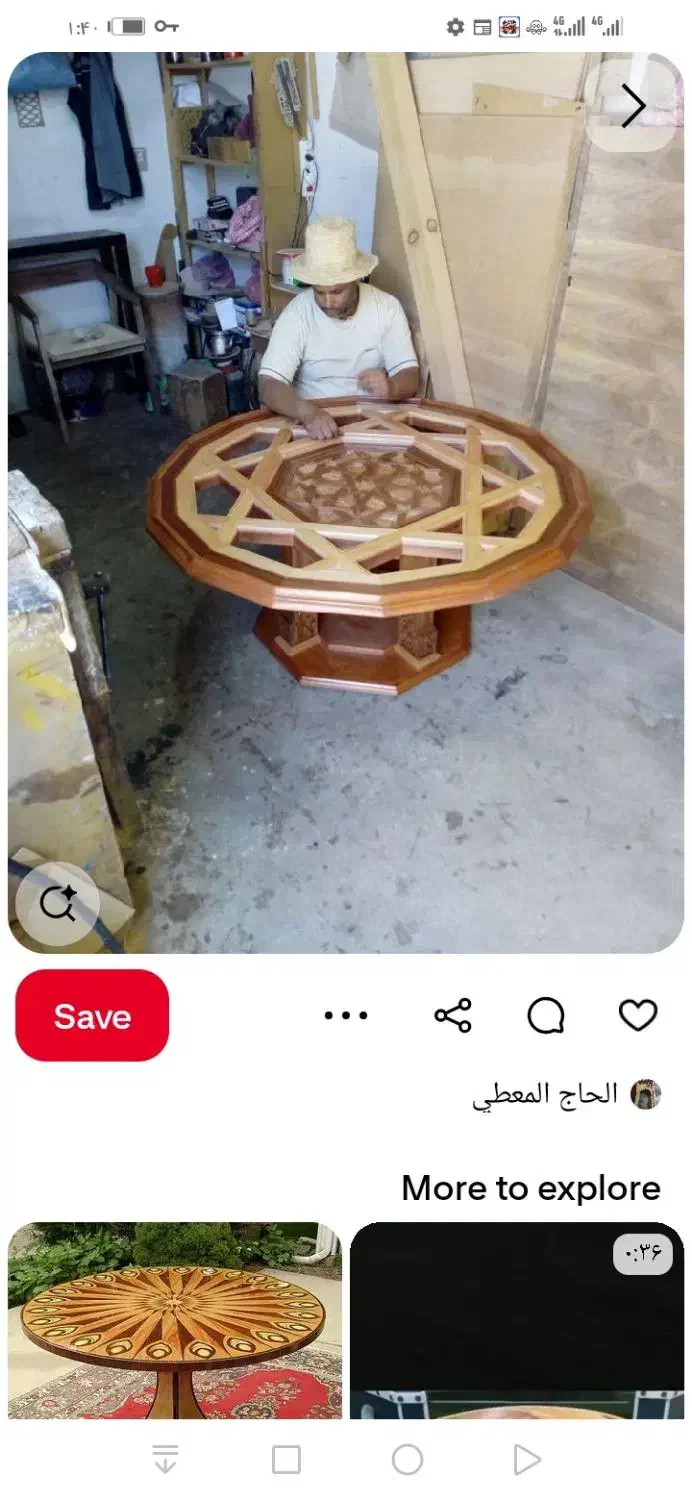Open the video pin under More to explore
This screenshot has height=1500, width=692.
(517, 1320)
